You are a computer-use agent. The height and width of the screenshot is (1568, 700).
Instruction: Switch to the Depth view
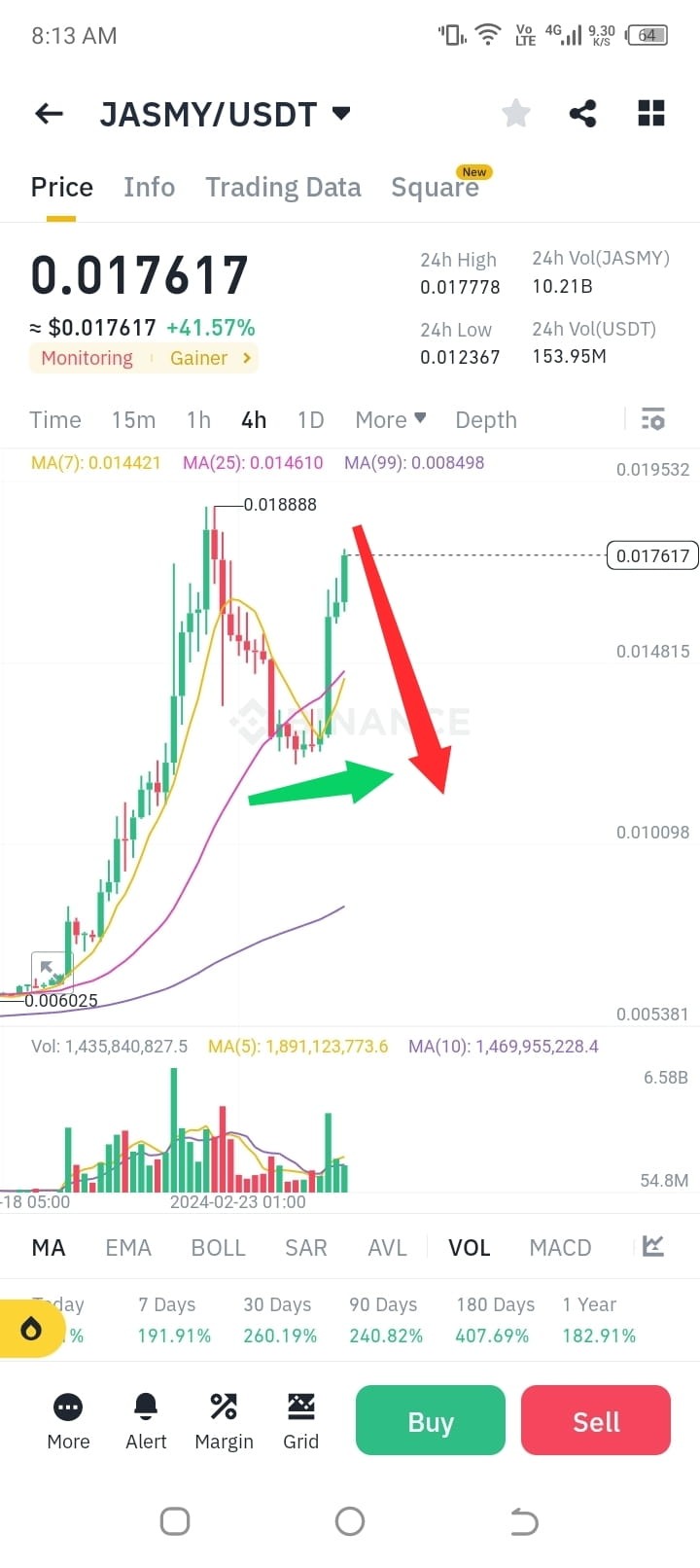(486, 420)
